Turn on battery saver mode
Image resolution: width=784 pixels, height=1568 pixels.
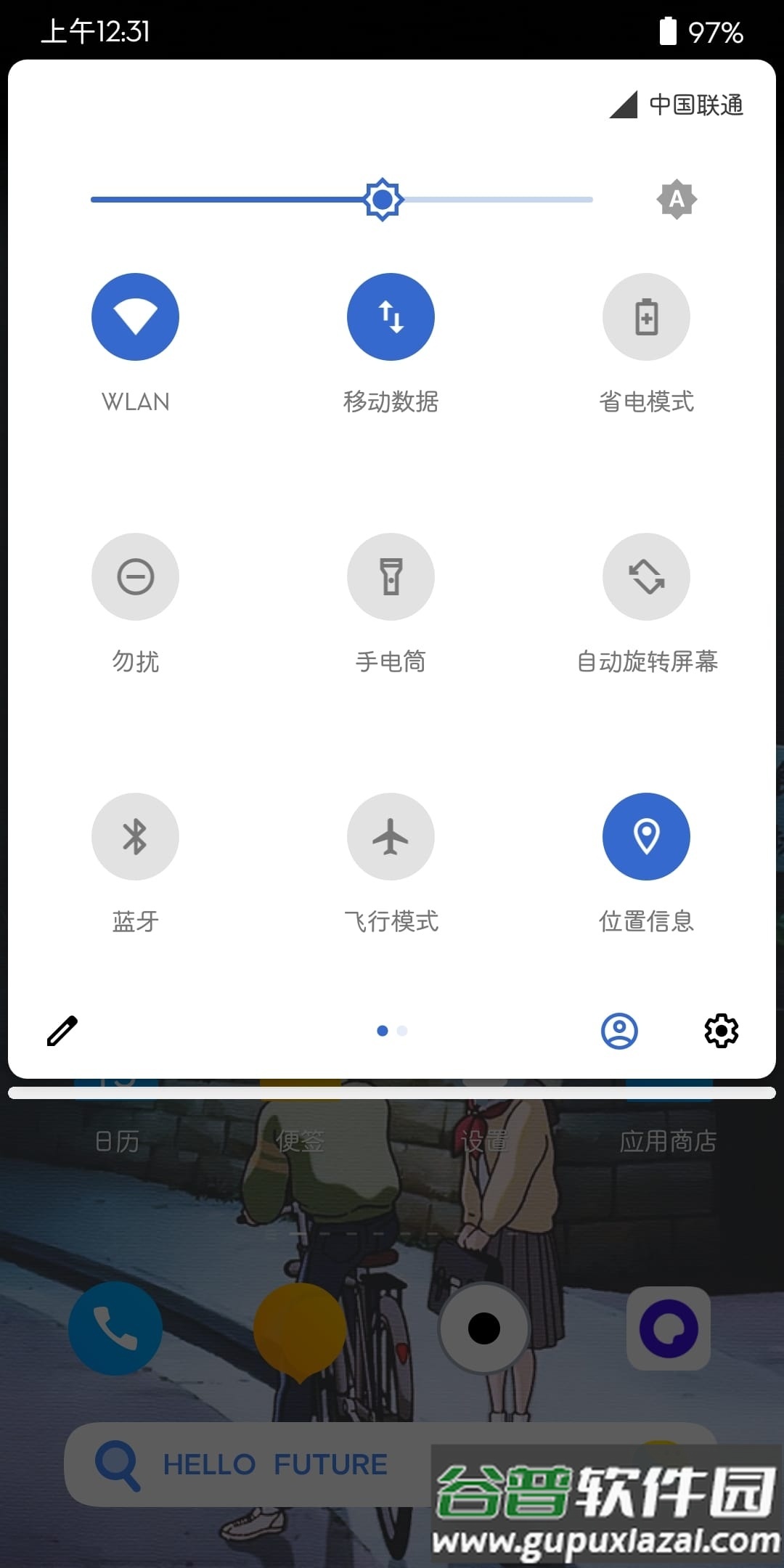pos(646,317)
